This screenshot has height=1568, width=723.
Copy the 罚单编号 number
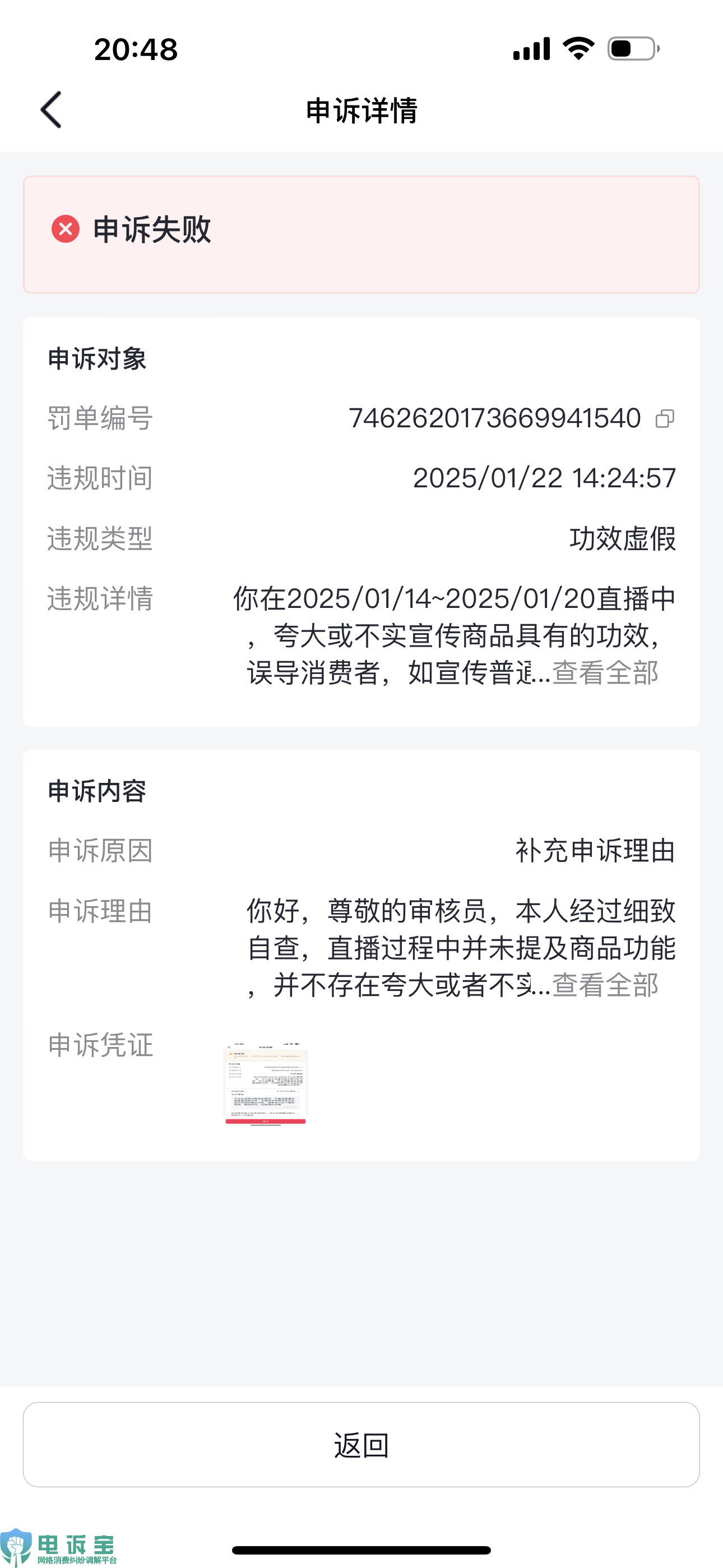(665, 419)
